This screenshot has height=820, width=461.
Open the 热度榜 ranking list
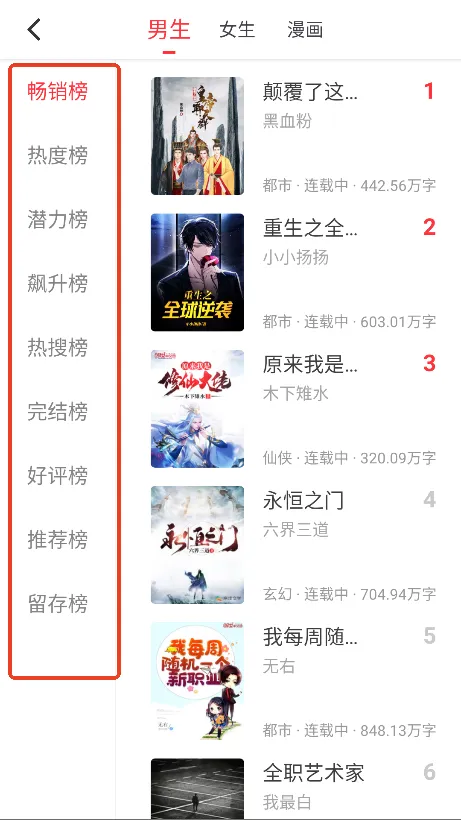coord(57,155)
